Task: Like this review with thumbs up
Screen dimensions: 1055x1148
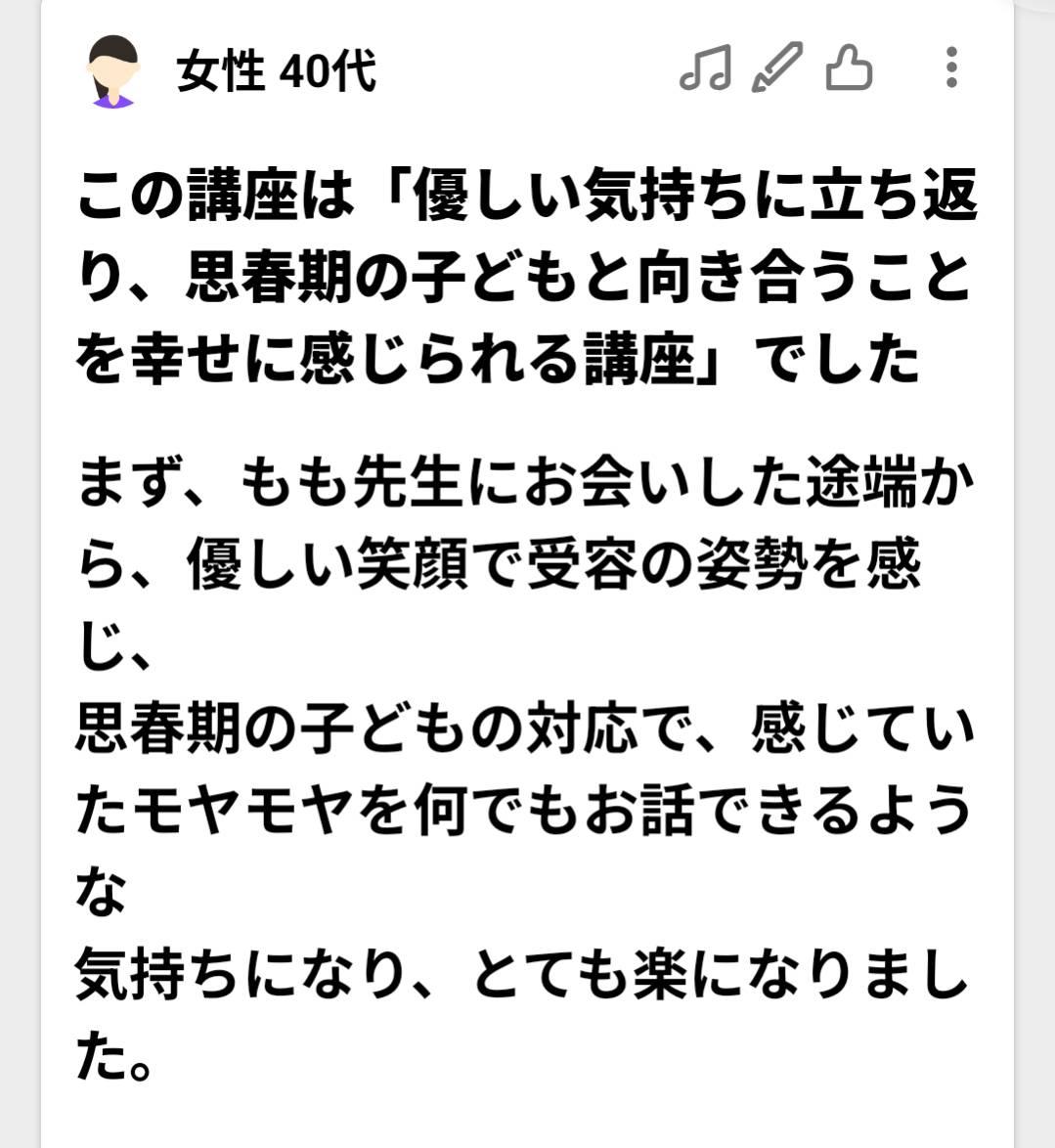Action: [x=848, y=68]
